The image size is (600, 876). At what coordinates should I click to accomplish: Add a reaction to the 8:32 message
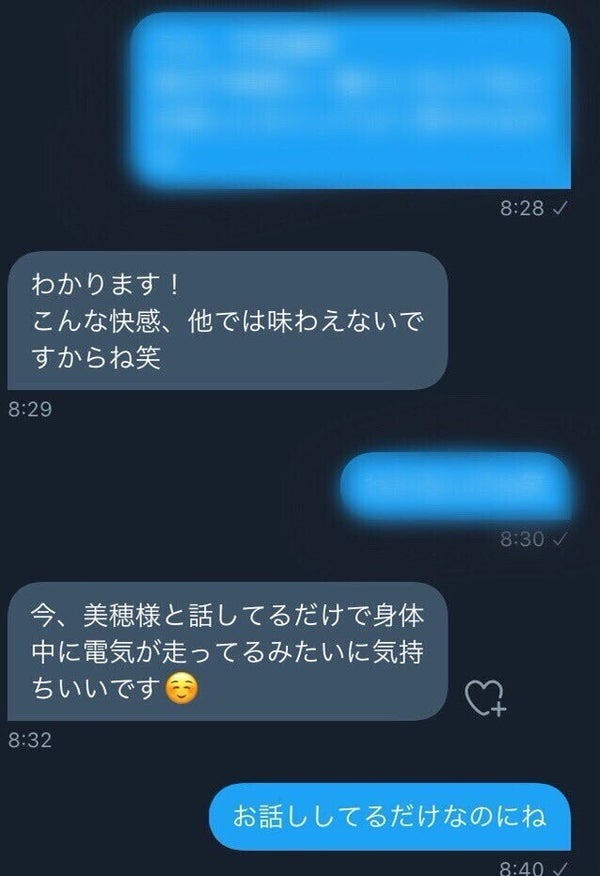[x=488, y=699]
